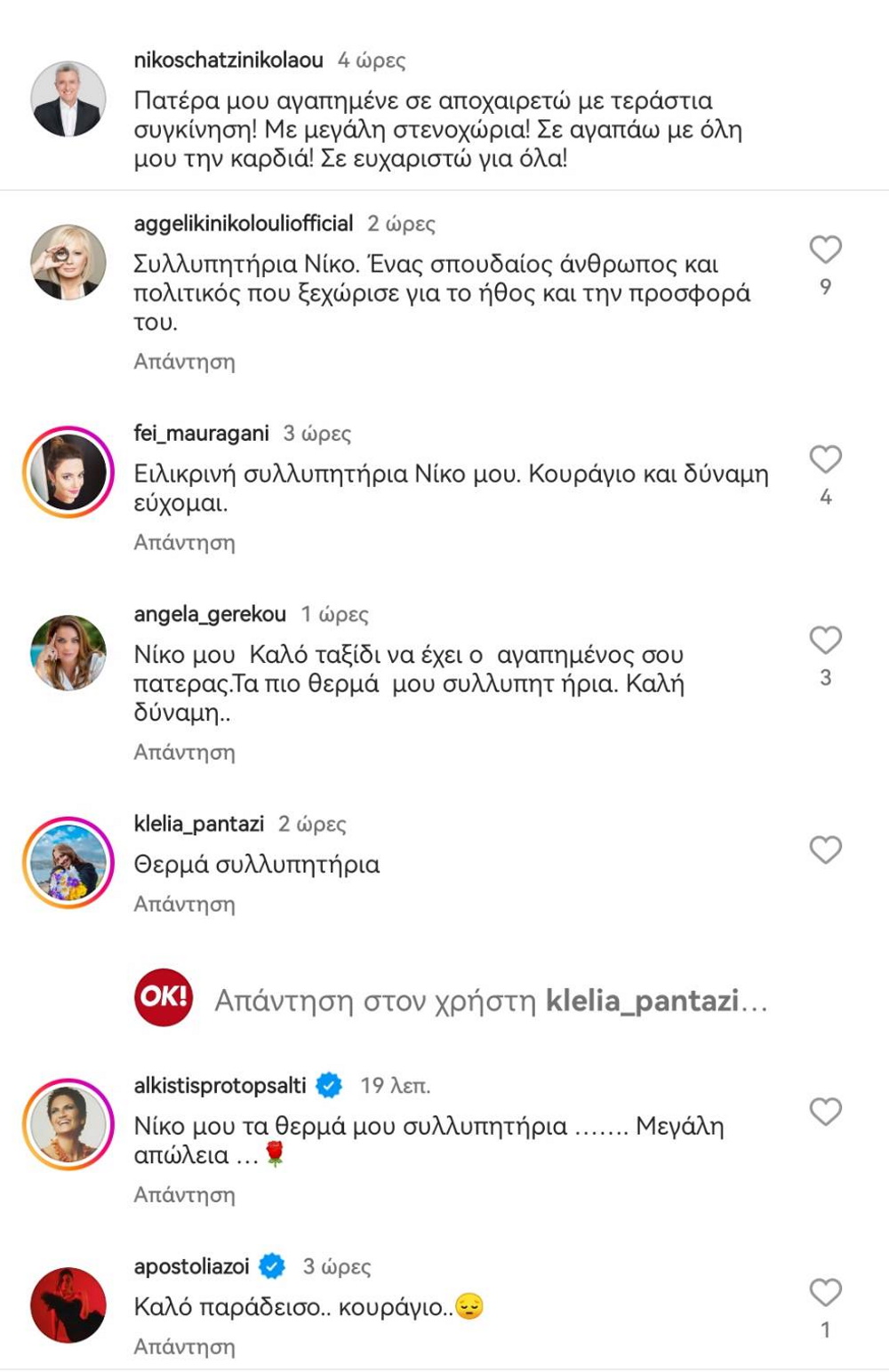Reply to angela_gerekou's comment
The height and width of the screenshot is (1372, 889).
pos(184,752)
